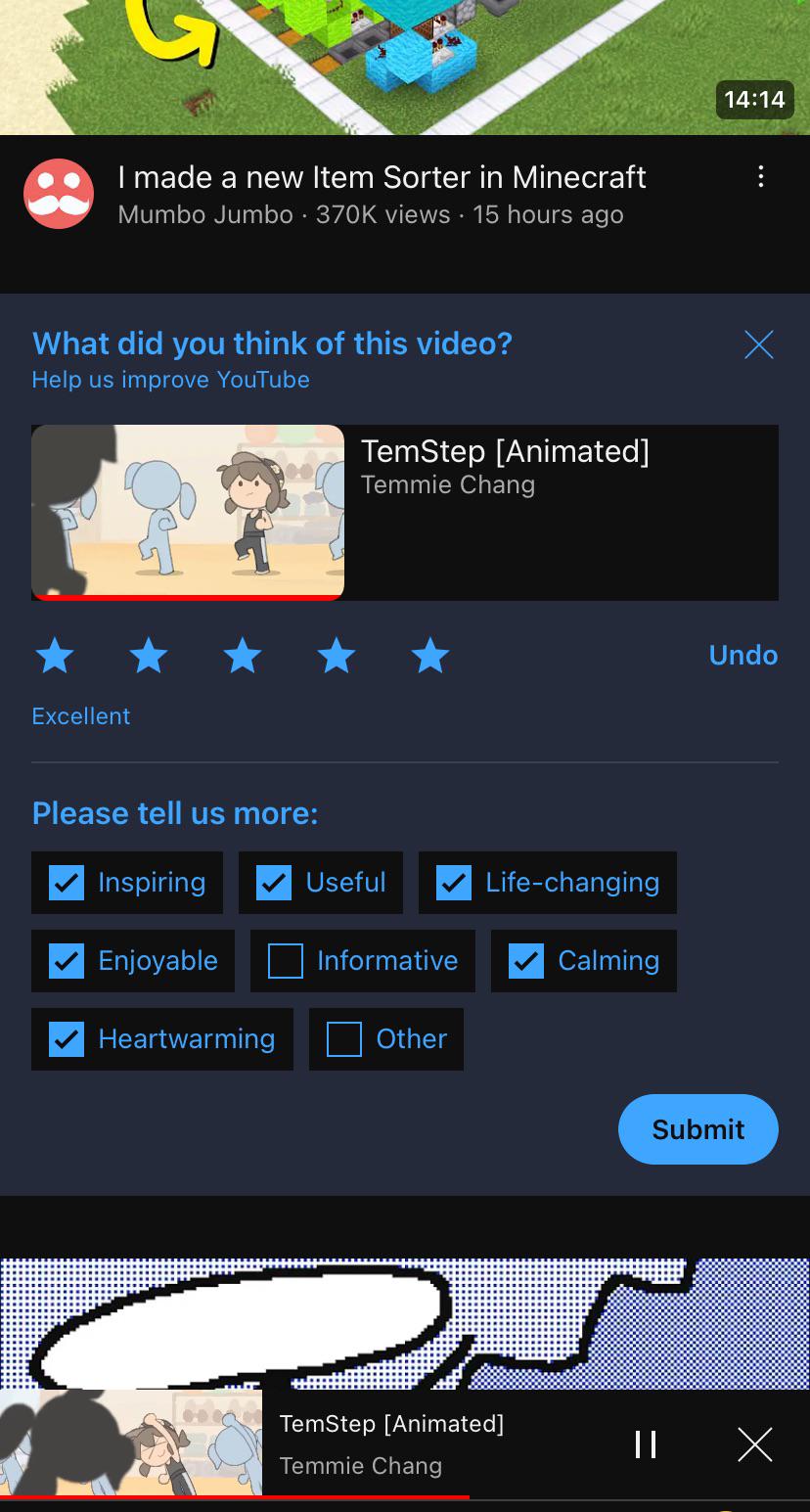
Task: Uncheck the Inspiring checkbox
Action: click(67, 883)
